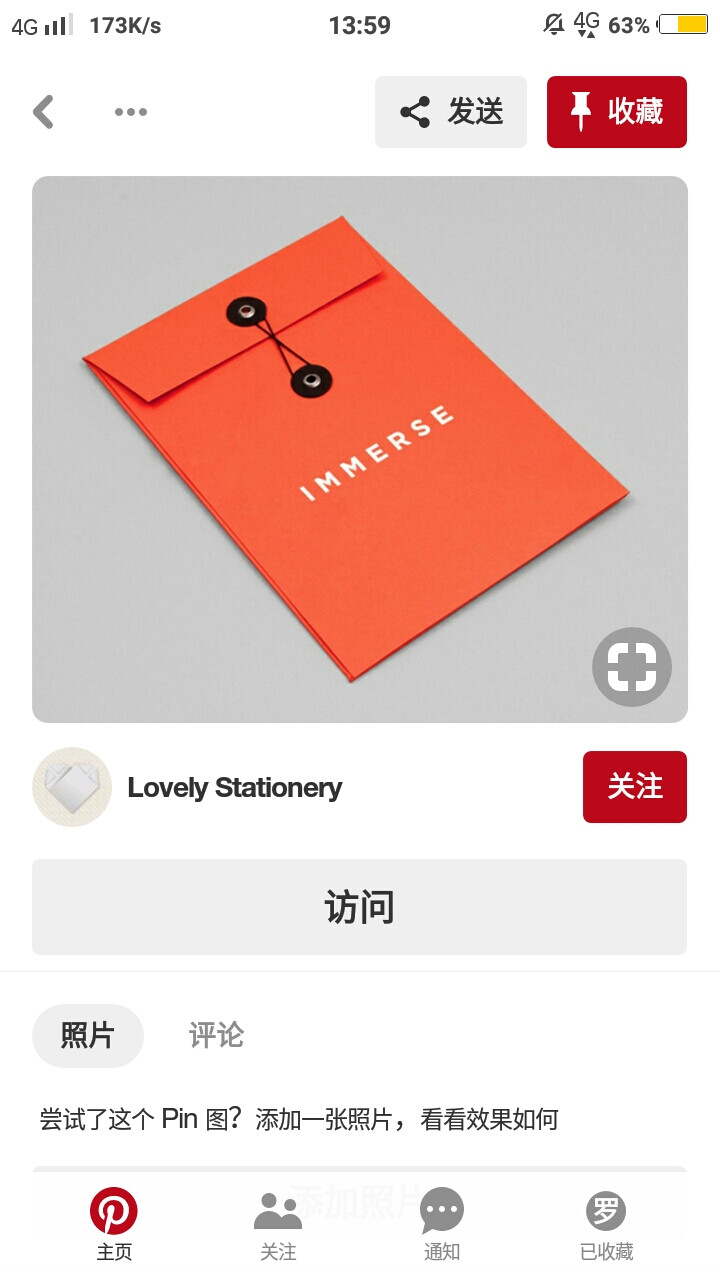The width and height of the screenshot is (720, 1280).
Task: Tap the share icon next to 发送
Action: coord(416,112)
